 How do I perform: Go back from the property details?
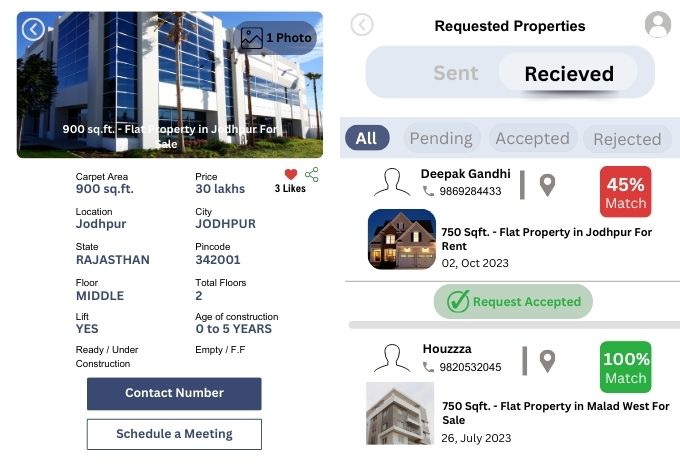pyautogui.click(x=33, y=29)
